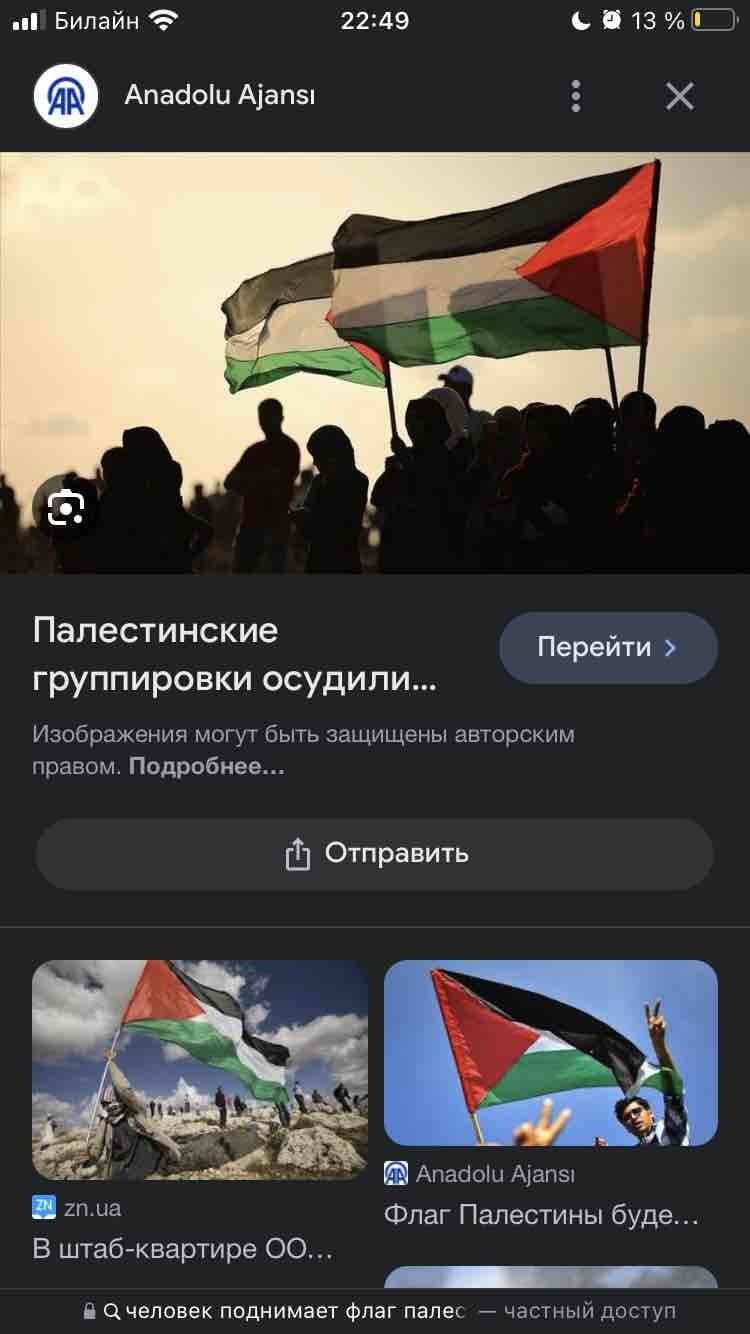Tap the Перейти button to visit the page
This screenshot has height=1334, width=750.
pyautogui.click(x=608, y=647)
